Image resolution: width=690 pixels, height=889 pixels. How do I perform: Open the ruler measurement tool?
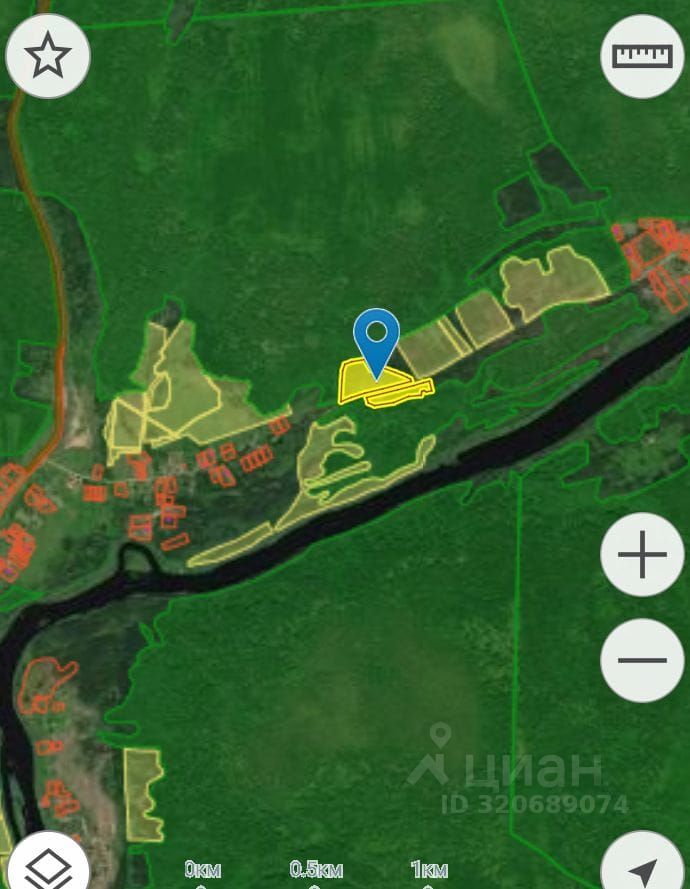click(x=642, y=56)
